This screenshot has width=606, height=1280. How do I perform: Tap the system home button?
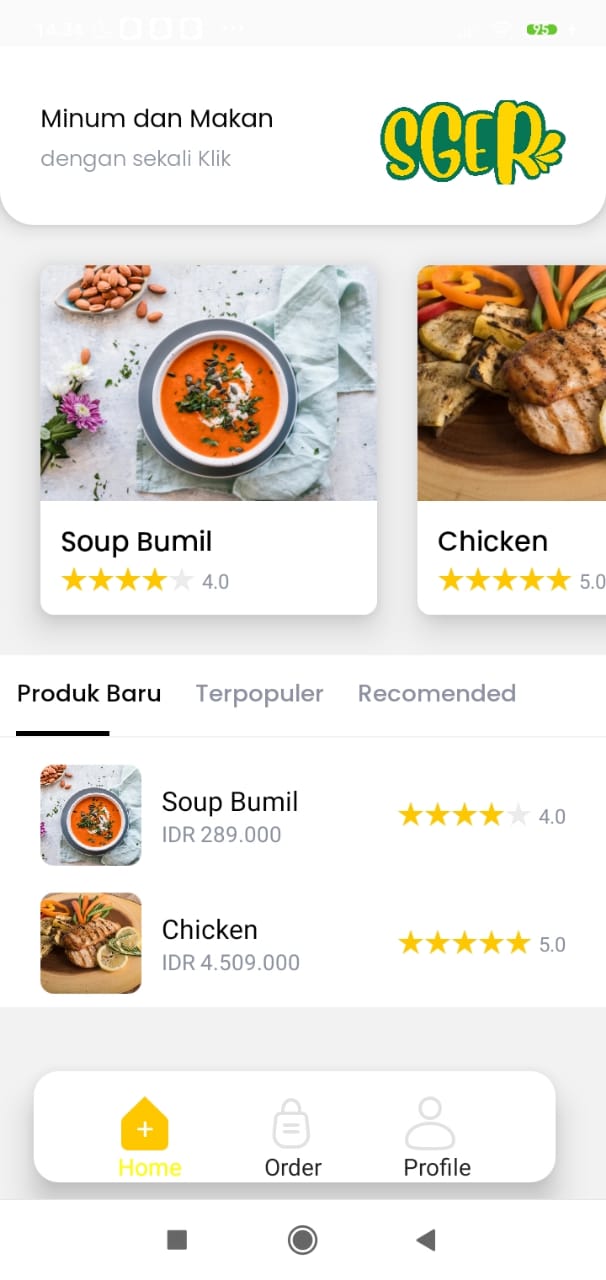point(302,1240)
